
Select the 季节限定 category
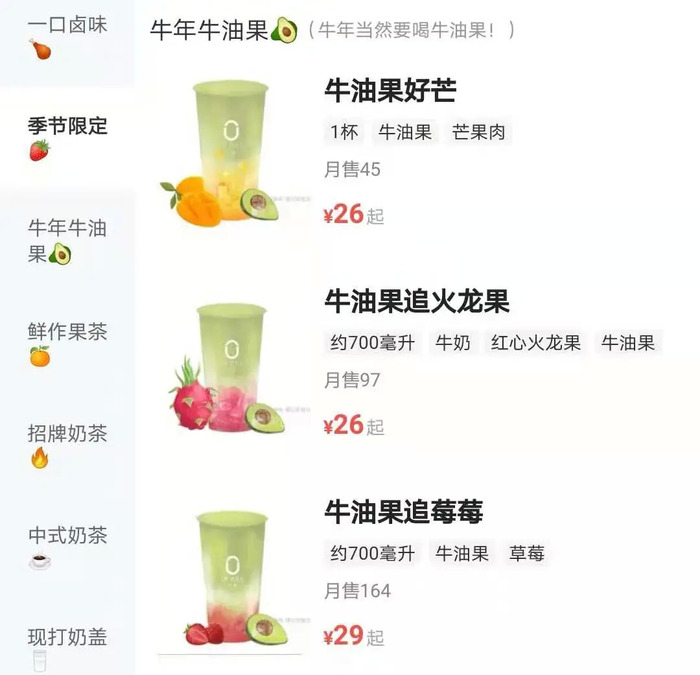pos(67,137)
